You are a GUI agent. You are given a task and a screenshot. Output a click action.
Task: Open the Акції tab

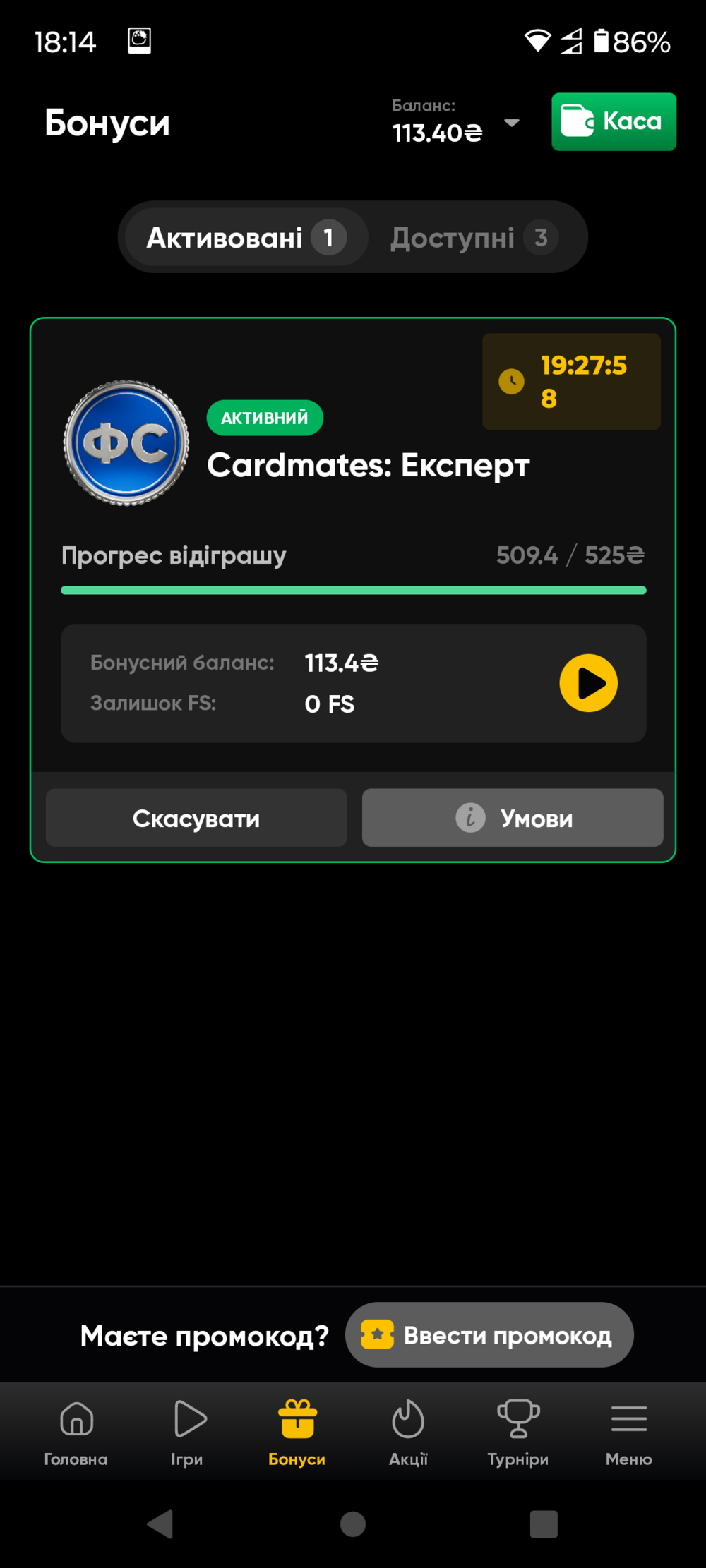408,1433
